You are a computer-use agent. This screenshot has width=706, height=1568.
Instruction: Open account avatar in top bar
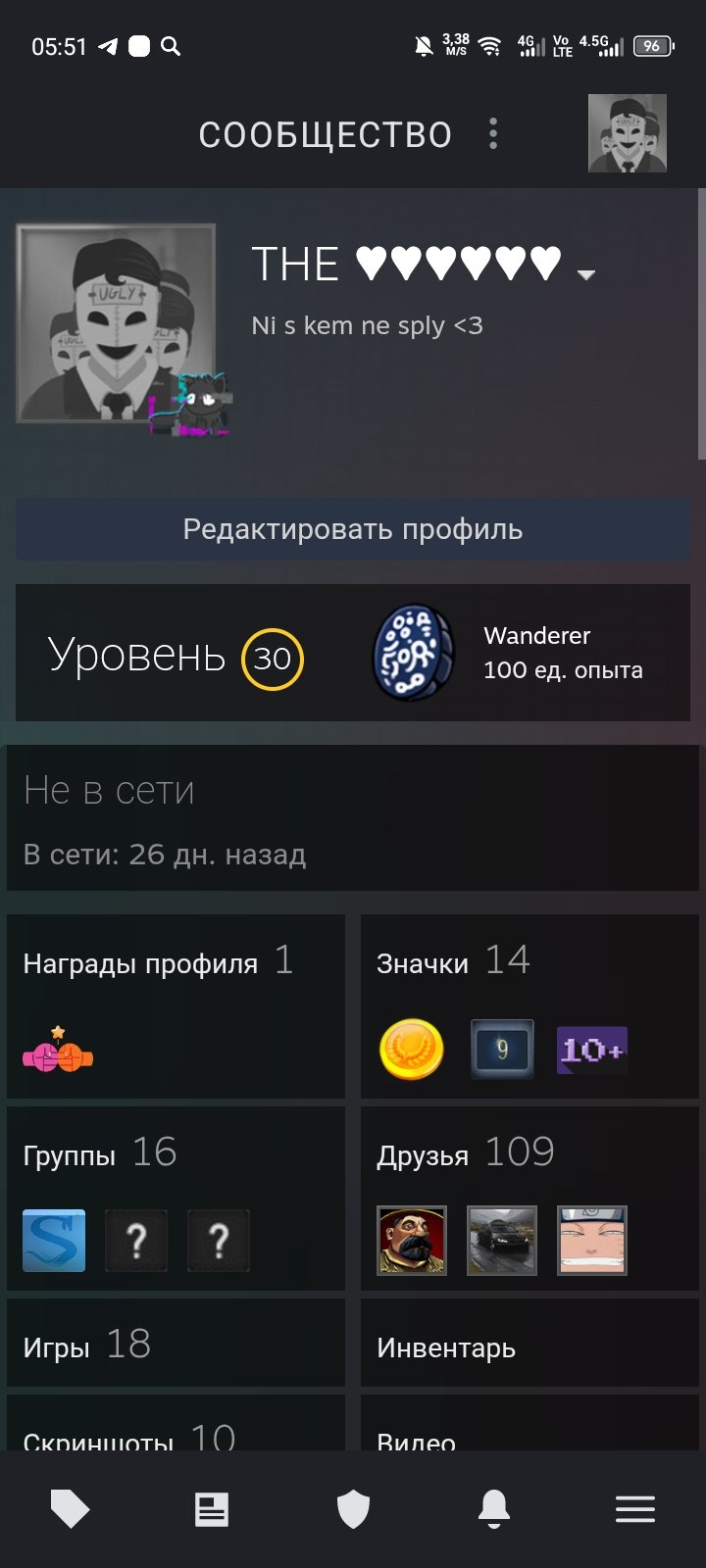[627, 133]
